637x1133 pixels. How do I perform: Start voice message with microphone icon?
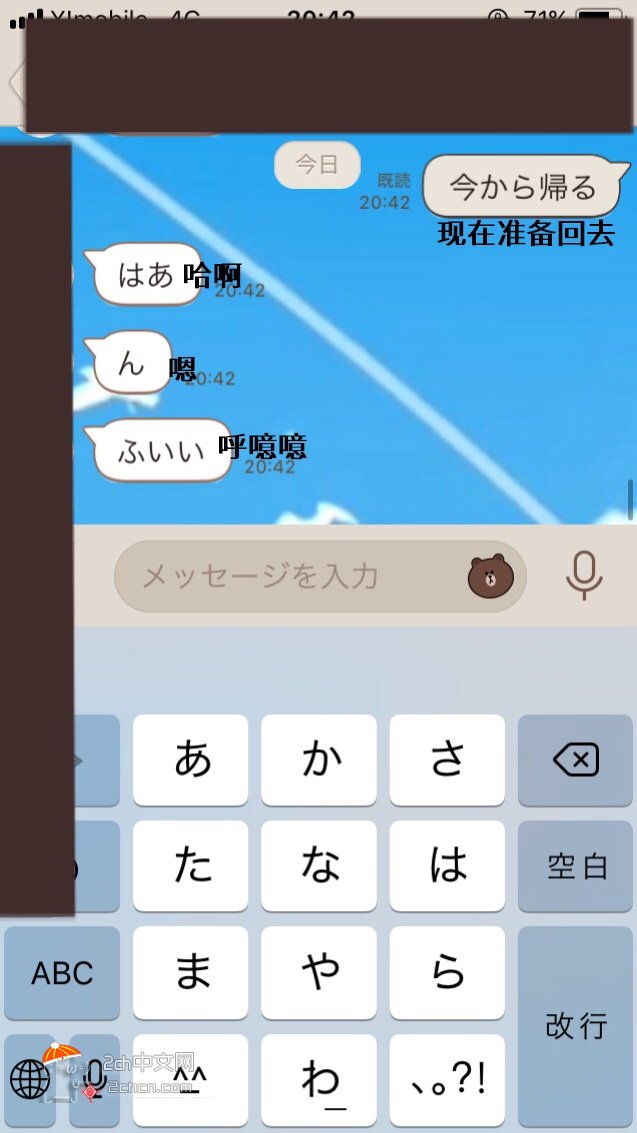point(584,575)
